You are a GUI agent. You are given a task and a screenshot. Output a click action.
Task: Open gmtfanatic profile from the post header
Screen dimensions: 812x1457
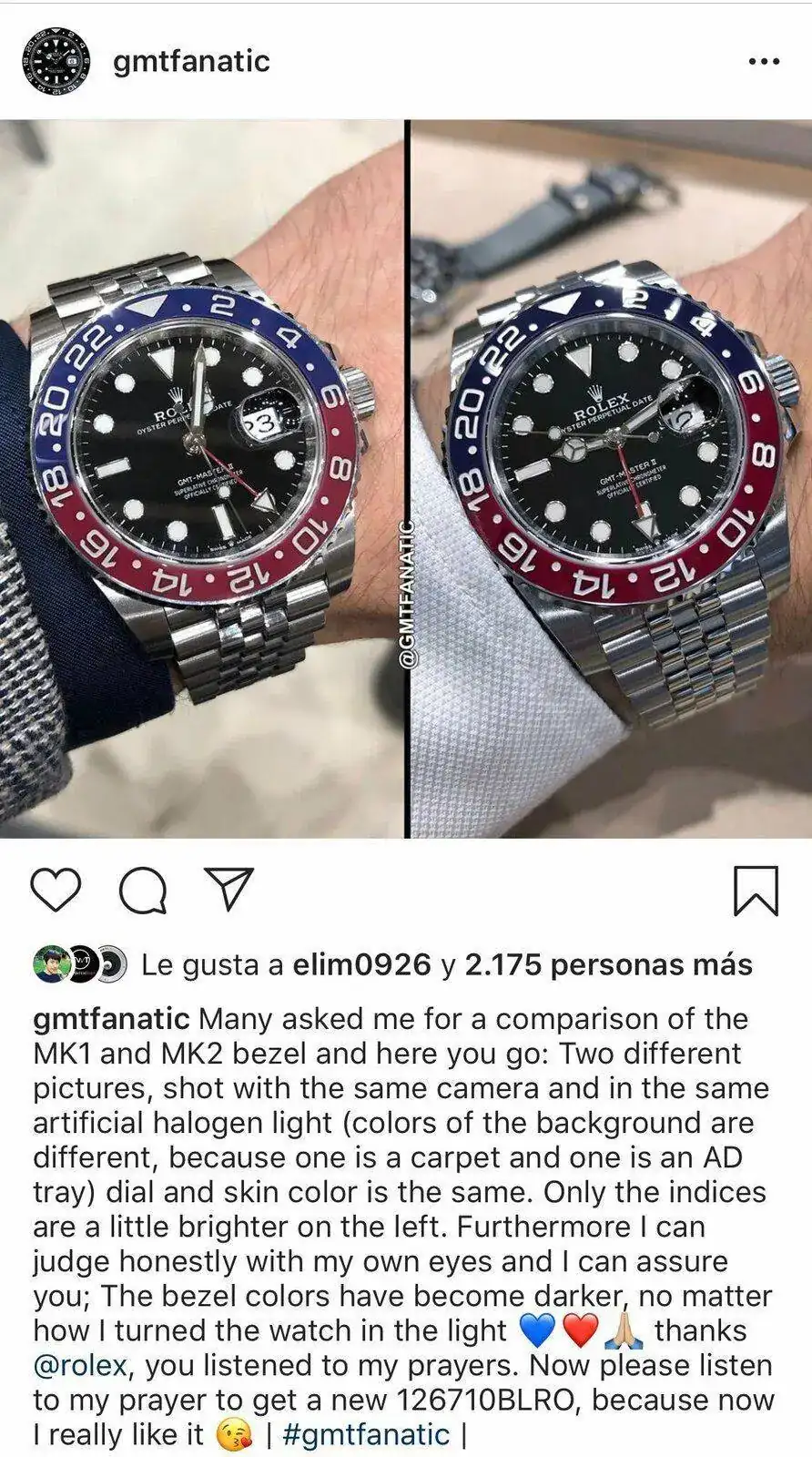191,61
